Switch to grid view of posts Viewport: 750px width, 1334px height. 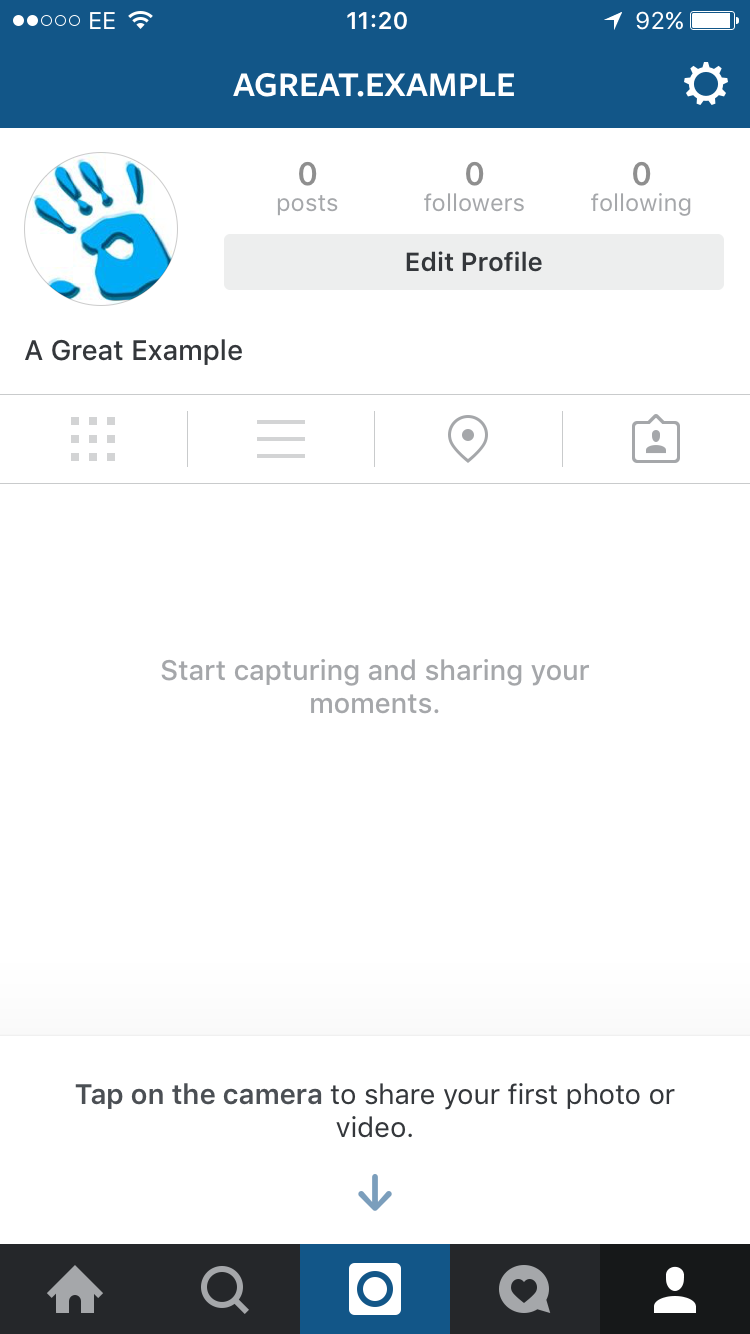coord(93,439)
